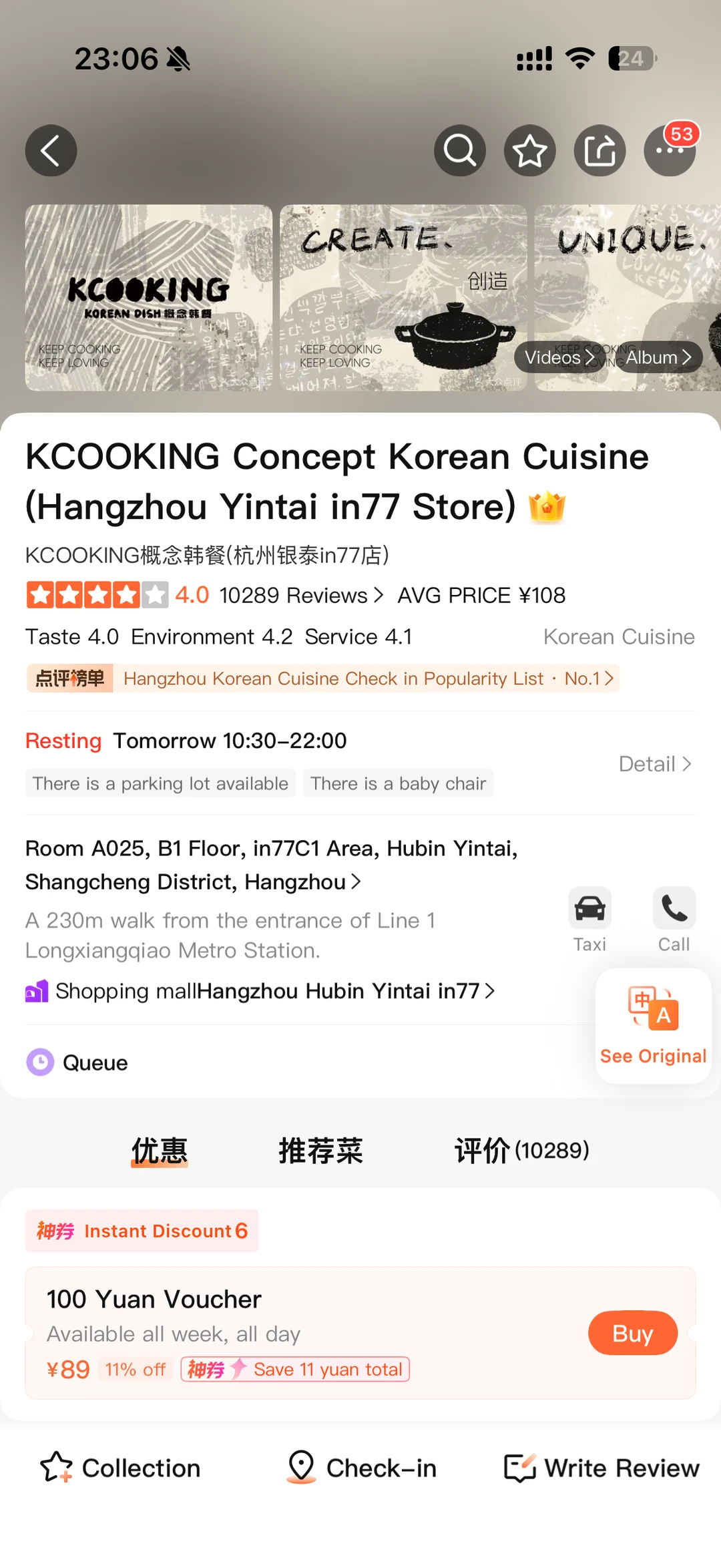Call the restaurant

pos(674,919)
